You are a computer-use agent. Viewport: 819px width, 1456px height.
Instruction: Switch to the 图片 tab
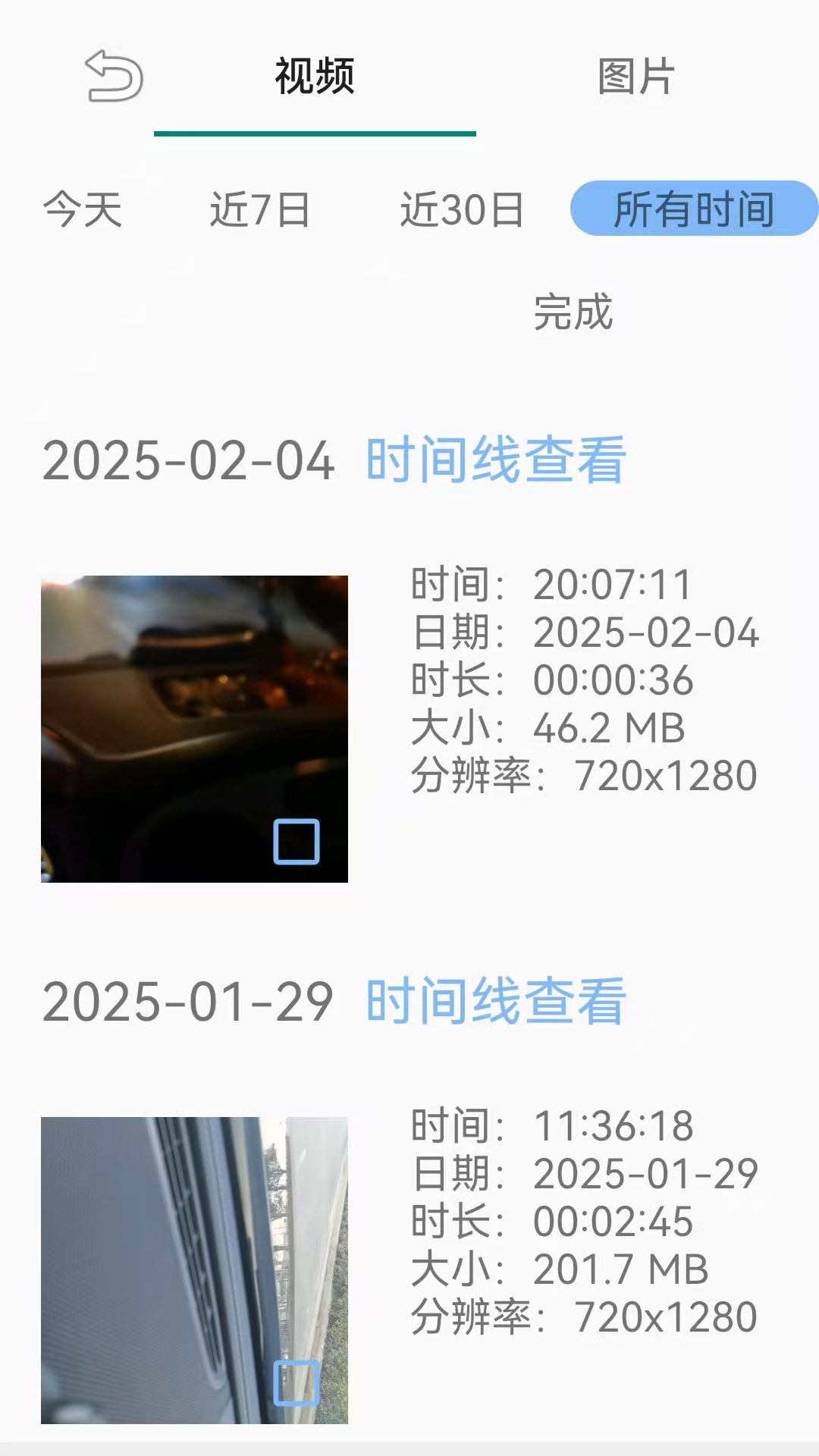(637, 76)
